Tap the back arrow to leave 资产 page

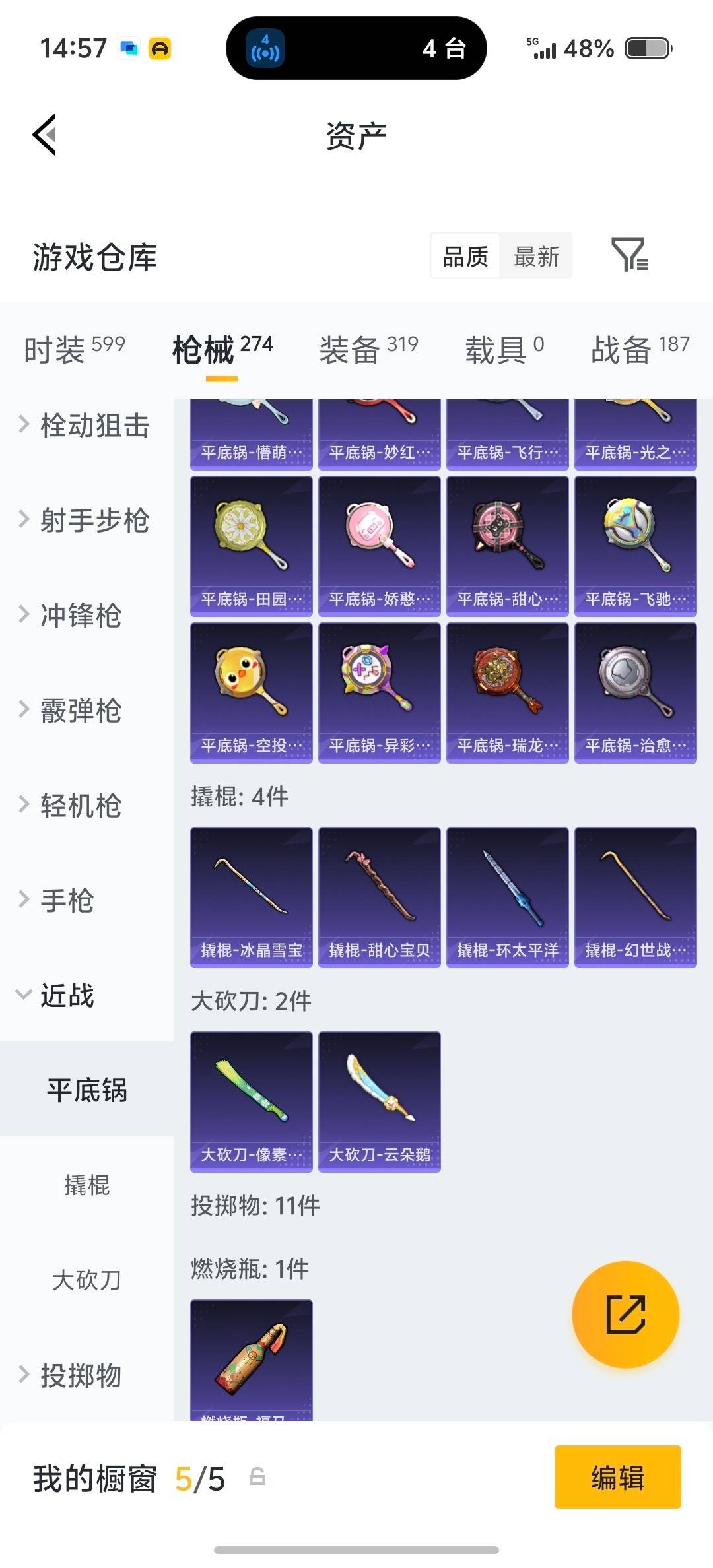[44, 134]
